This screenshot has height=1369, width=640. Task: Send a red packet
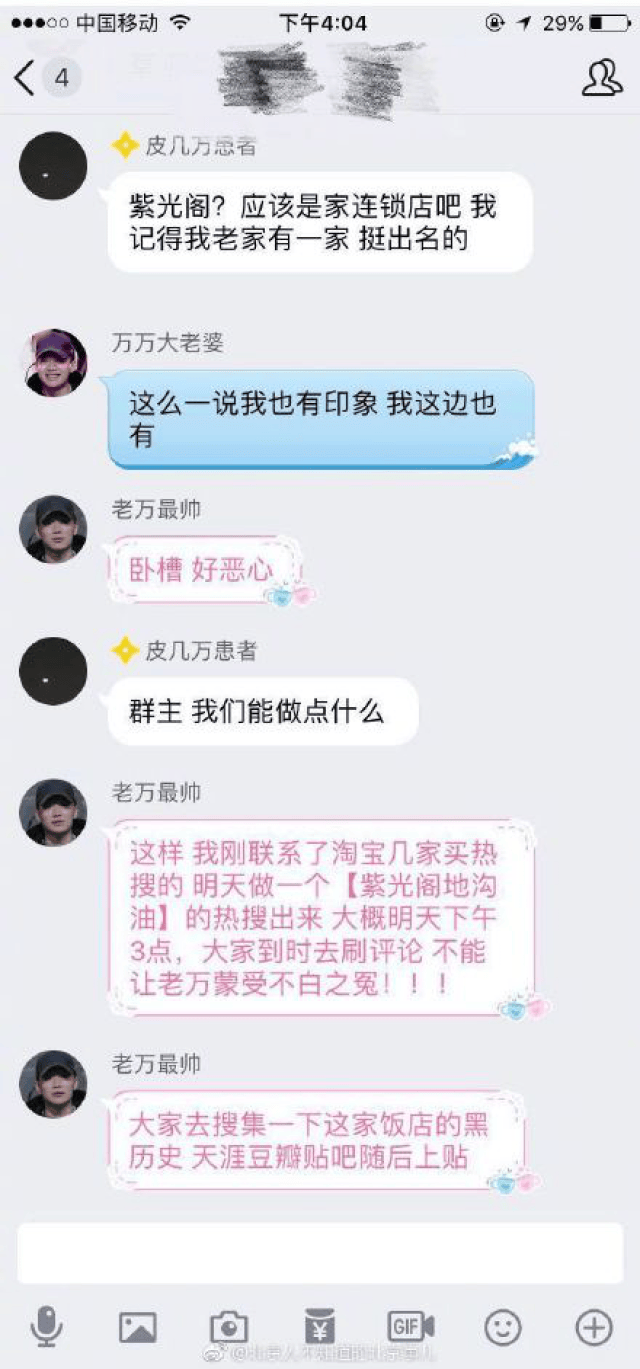tap(320, 1327)
